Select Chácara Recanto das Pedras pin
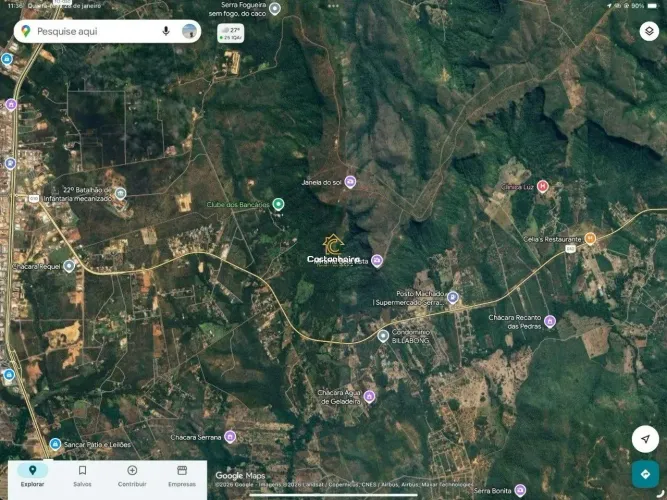 [550, 321]
